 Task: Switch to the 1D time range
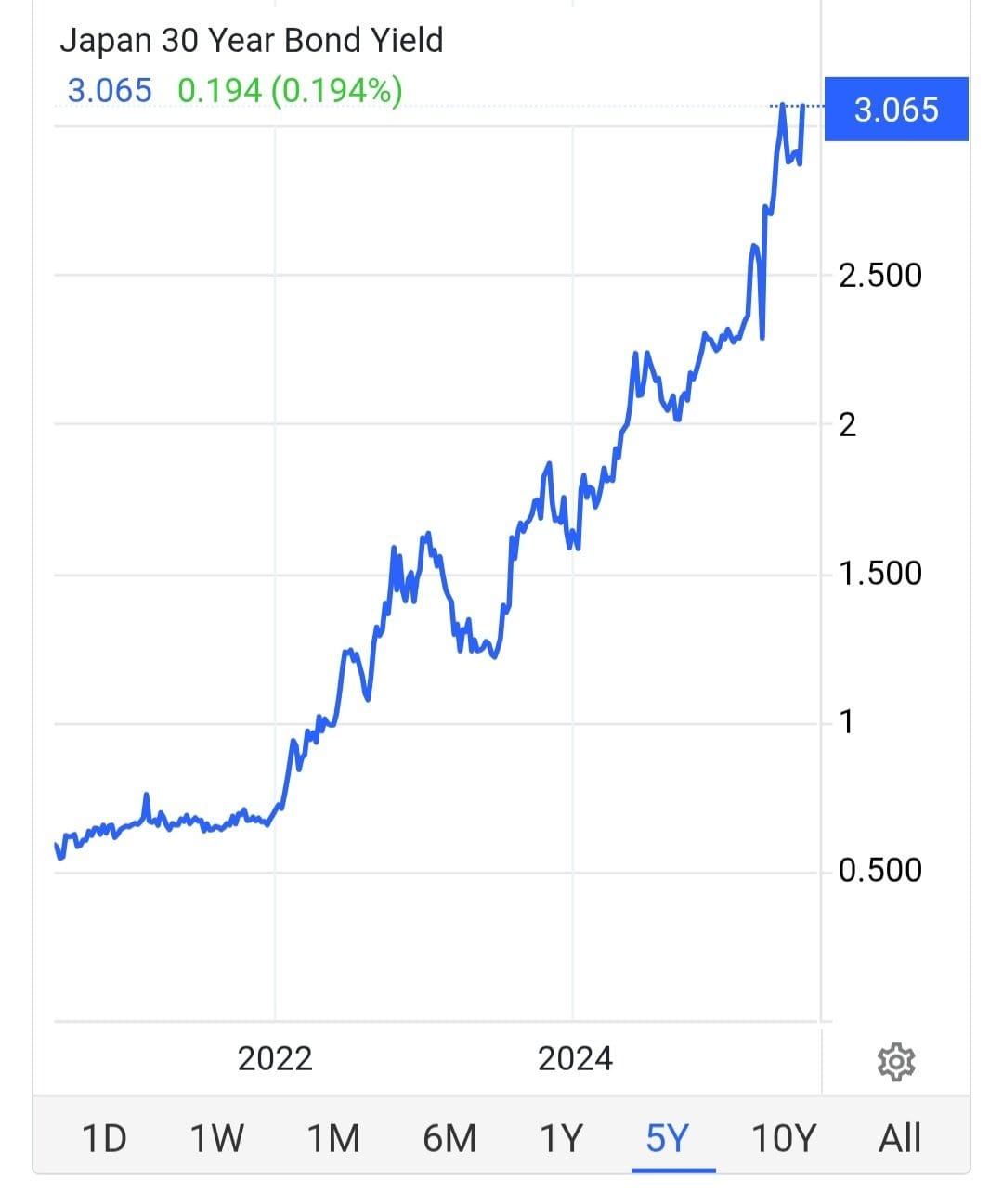[103, 1138]
